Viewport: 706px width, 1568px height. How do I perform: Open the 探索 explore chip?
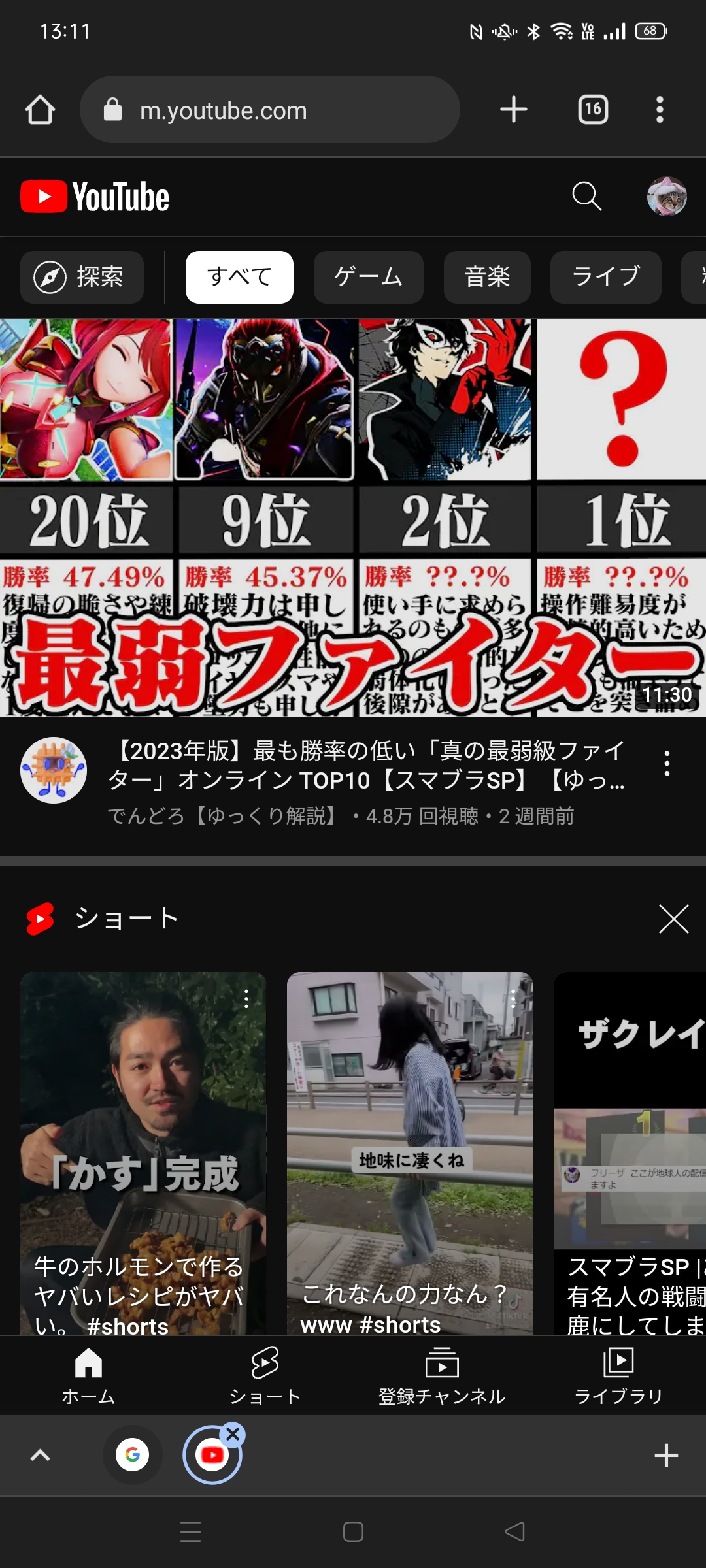click(x=82, y=277)
